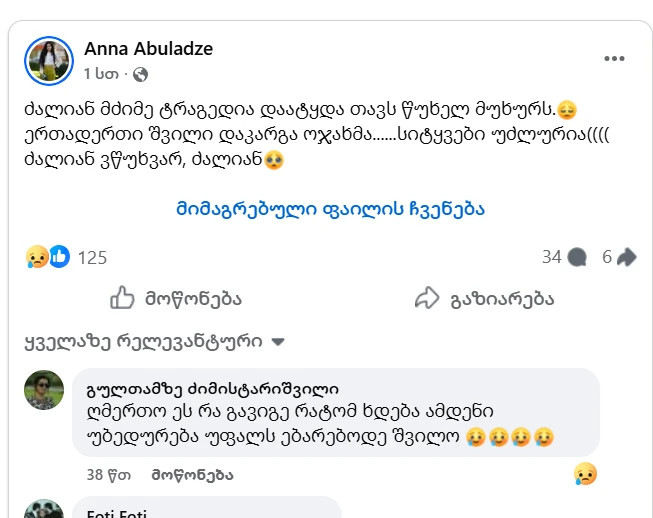Open Anna Abuladze's profile picture
653x518 pixels.
click(49, 61)
